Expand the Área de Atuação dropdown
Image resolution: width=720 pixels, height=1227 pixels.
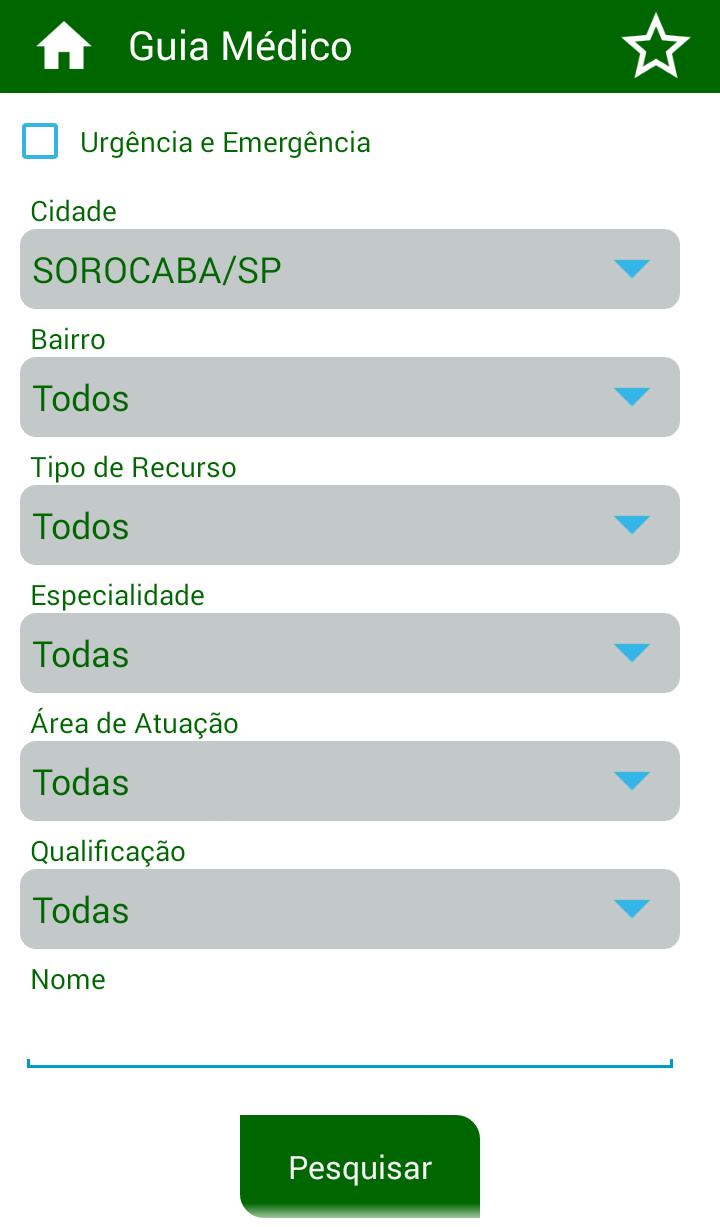click(350, 781)
